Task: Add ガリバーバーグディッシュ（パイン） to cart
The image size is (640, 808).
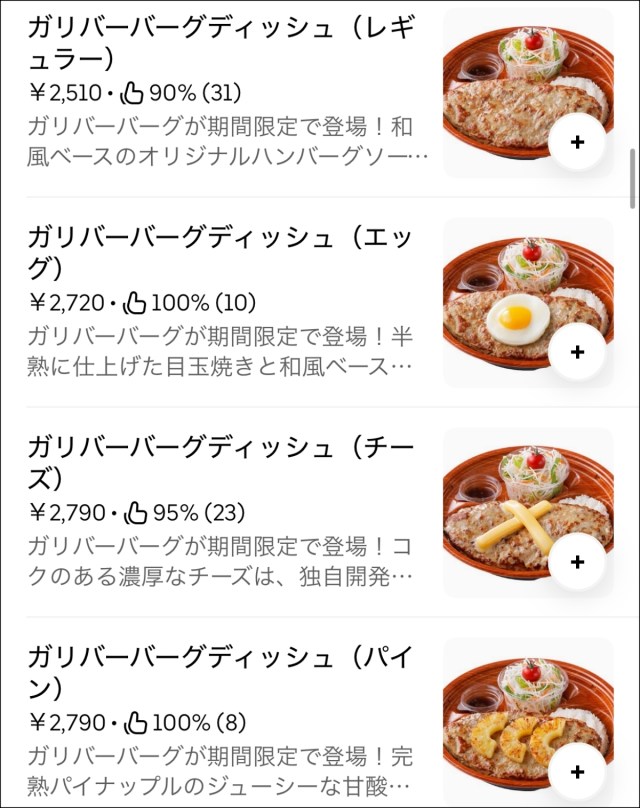Action: point(577,772)
